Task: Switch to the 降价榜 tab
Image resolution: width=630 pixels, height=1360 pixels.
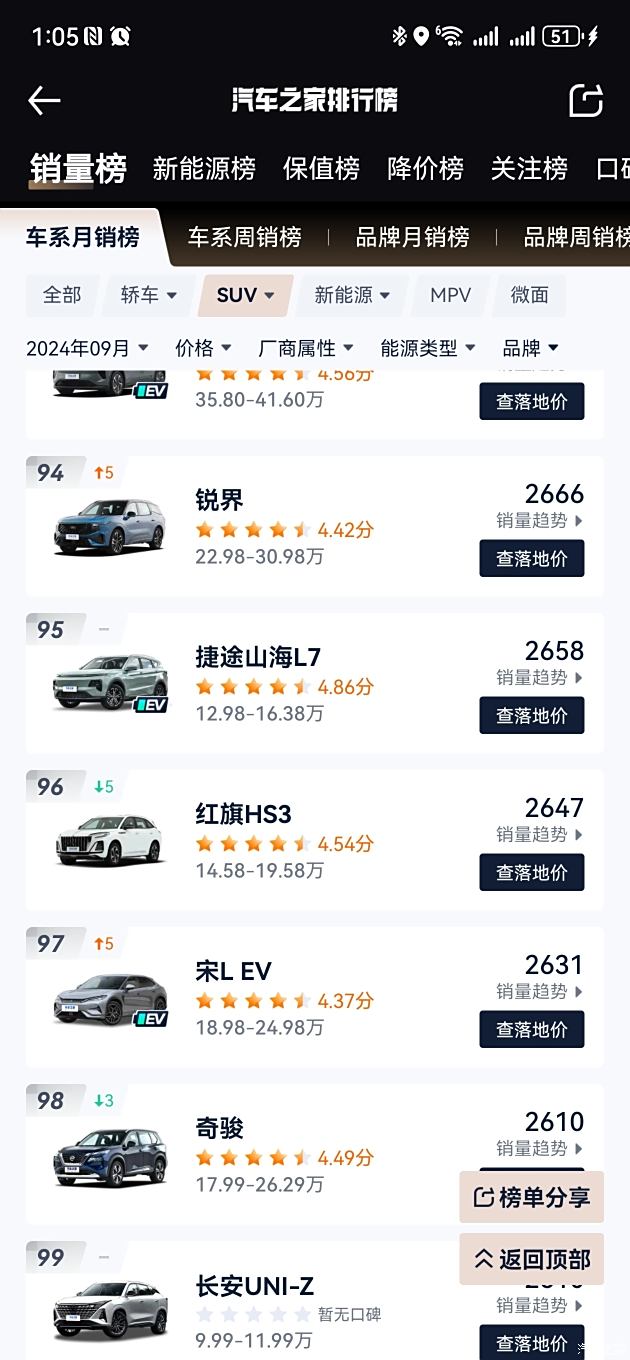Action: 425,168
